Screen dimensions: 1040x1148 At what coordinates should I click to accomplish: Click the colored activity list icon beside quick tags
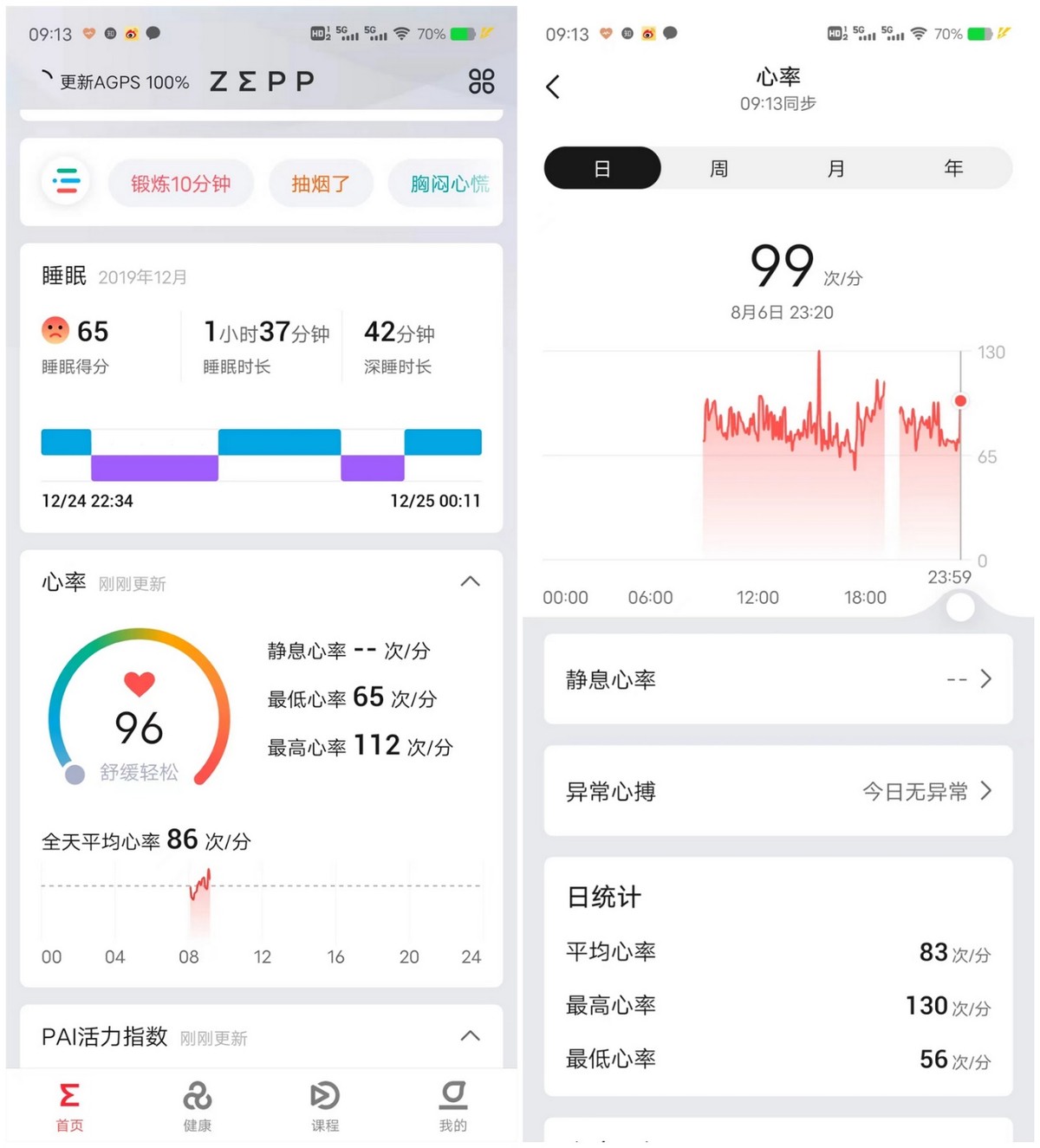(x=66, y=180)
